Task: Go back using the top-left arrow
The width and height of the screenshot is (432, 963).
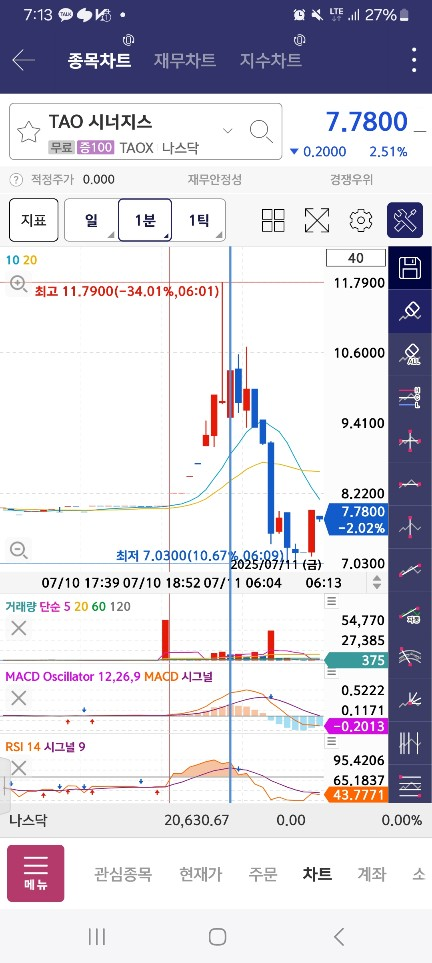Action: click(23, 60)
